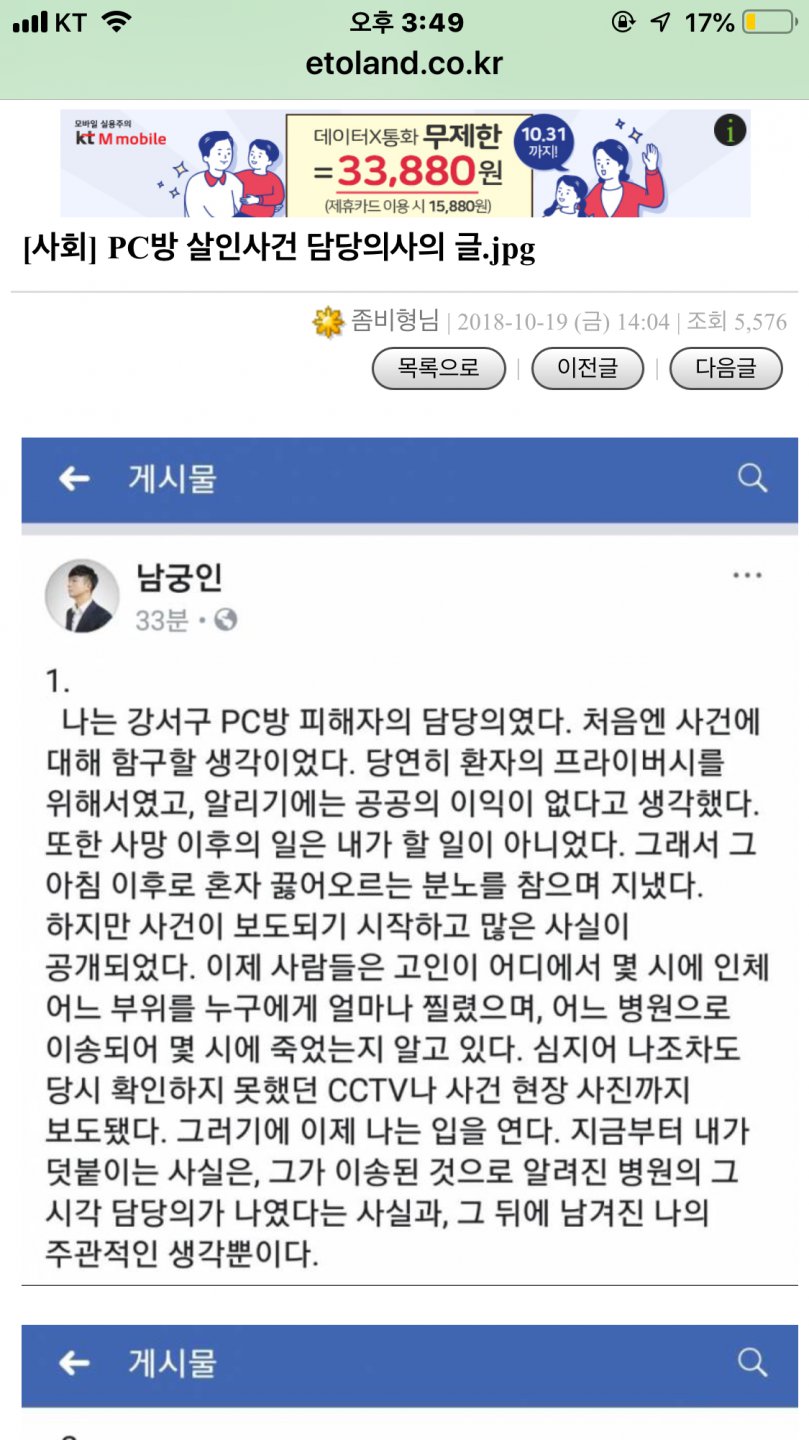
Task: Go to the next post via 다음글
Action: click(725, 368)
